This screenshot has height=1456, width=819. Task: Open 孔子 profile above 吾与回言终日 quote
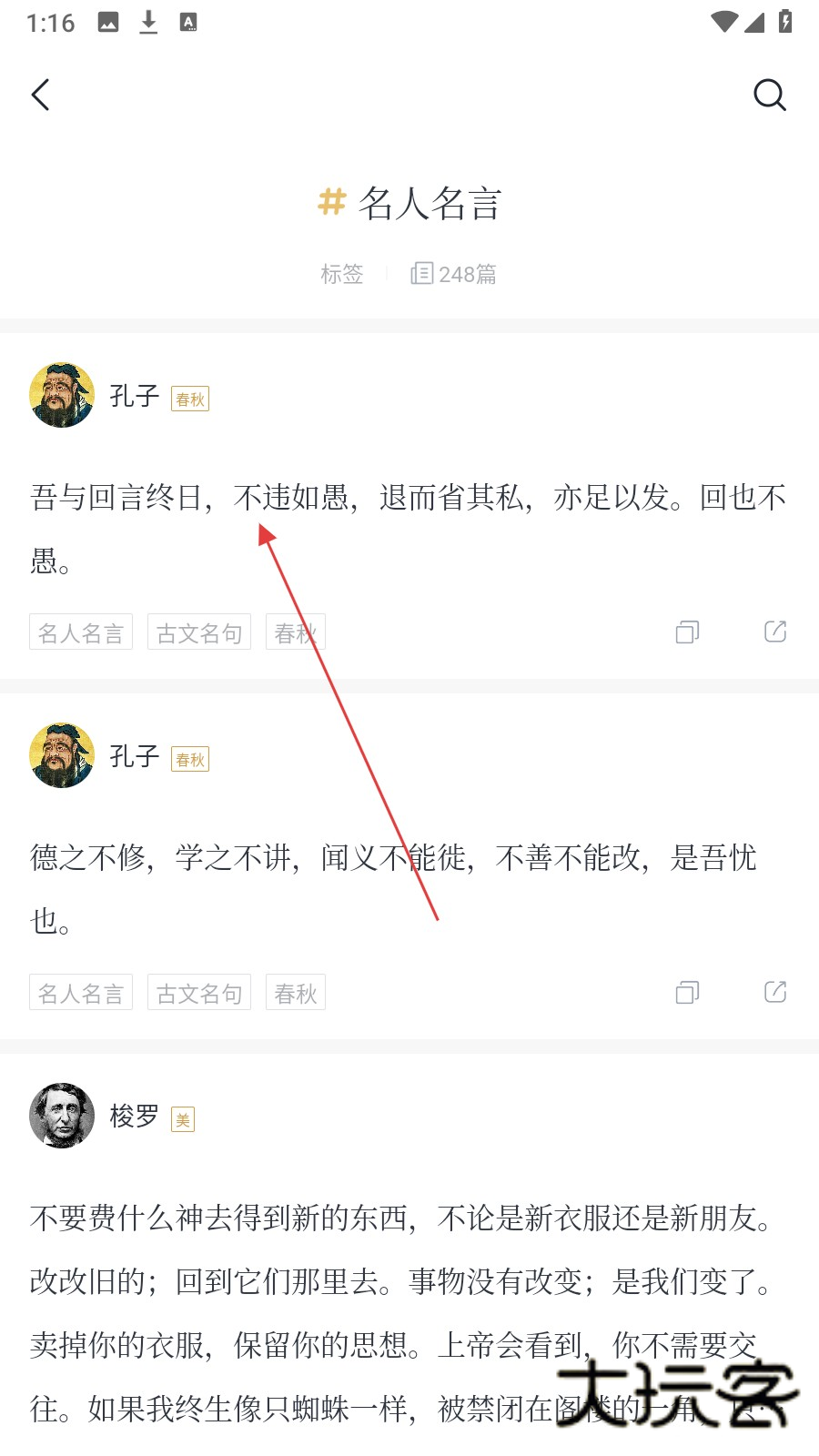62,395
